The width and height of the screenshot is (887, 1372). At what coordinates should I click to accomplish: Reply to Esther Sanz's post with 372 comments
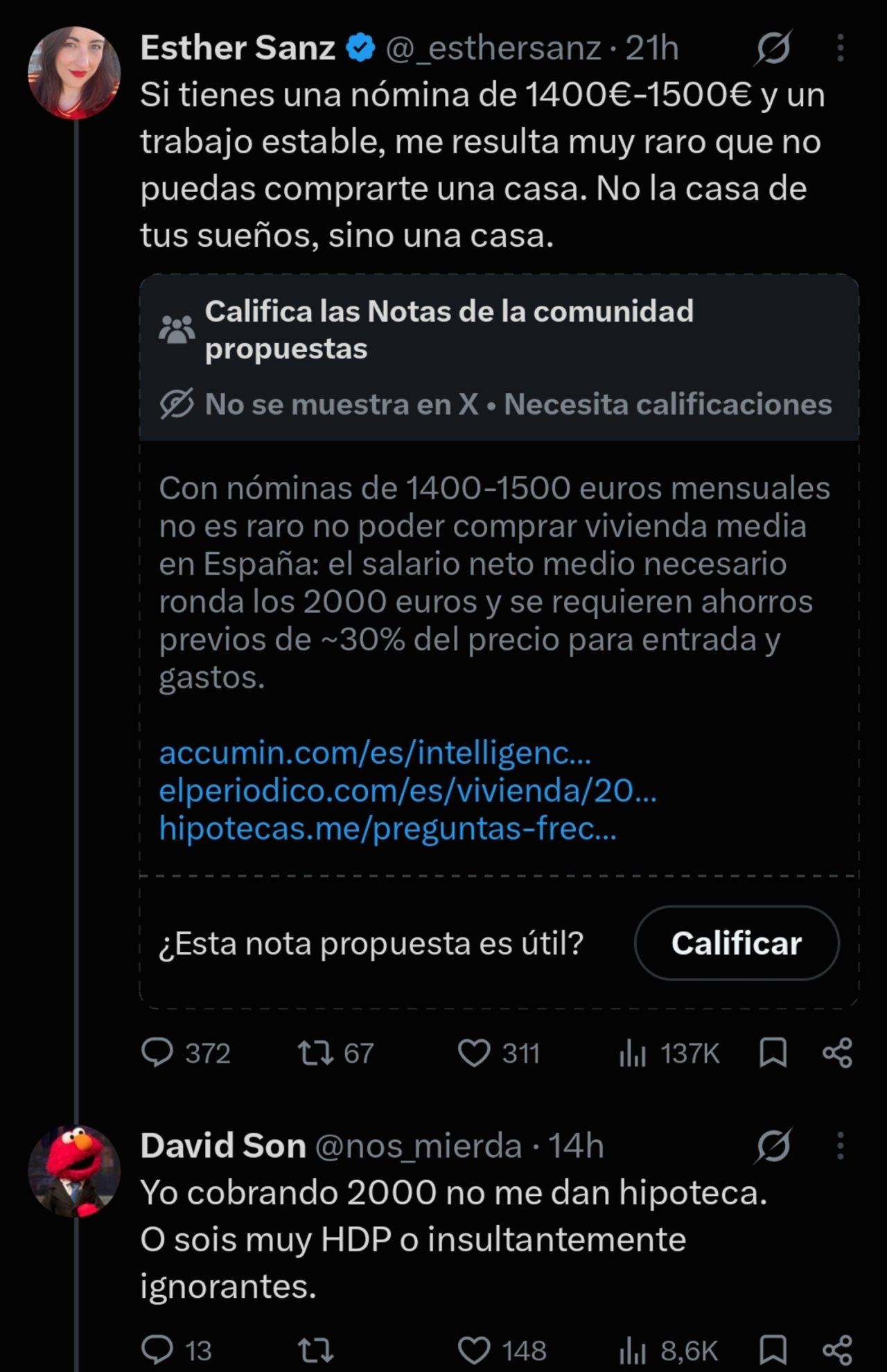tap(185, 1053)
